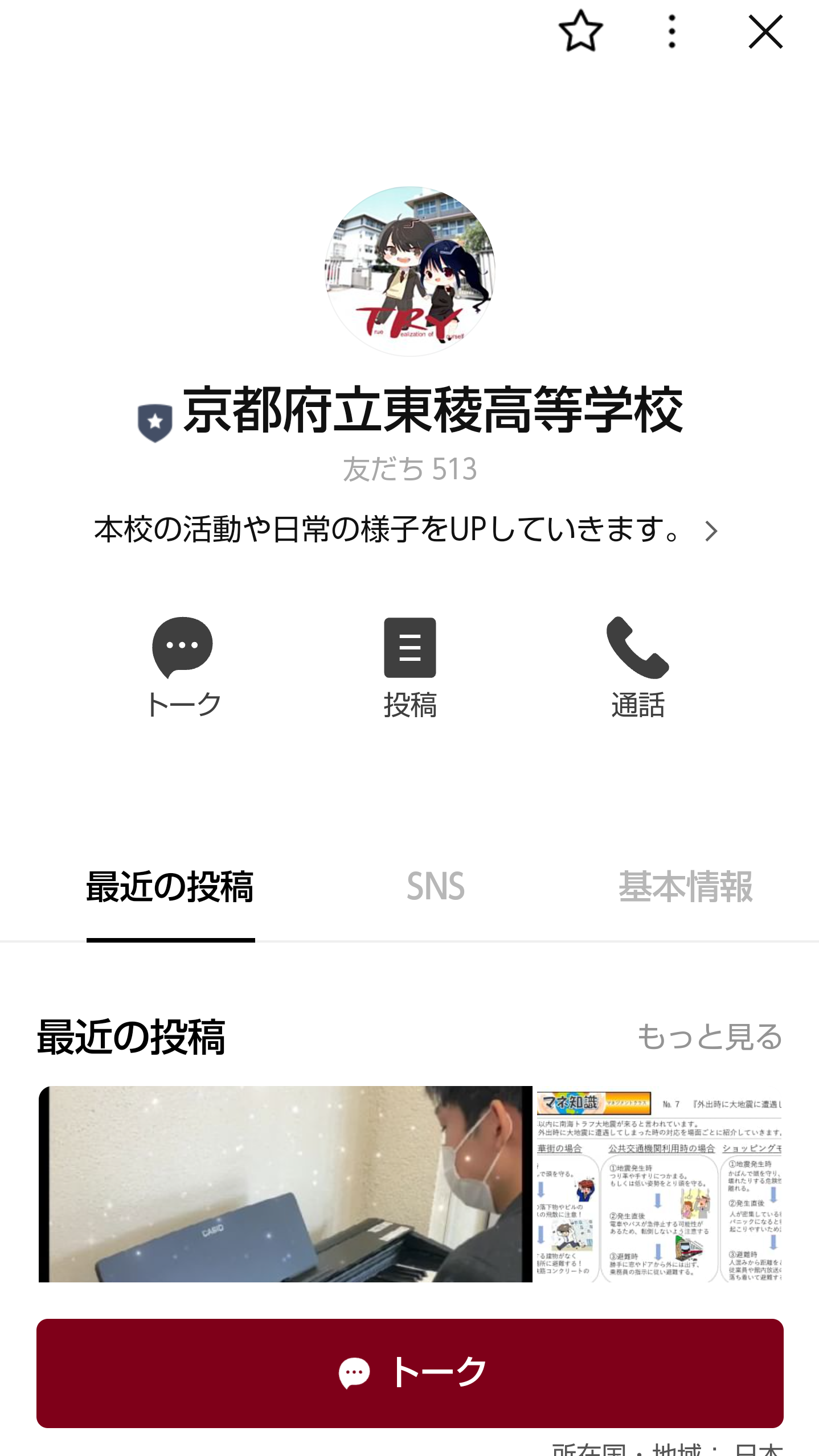Add this account to favorites with the star
Screen dimensions: 819x1456
580,31
